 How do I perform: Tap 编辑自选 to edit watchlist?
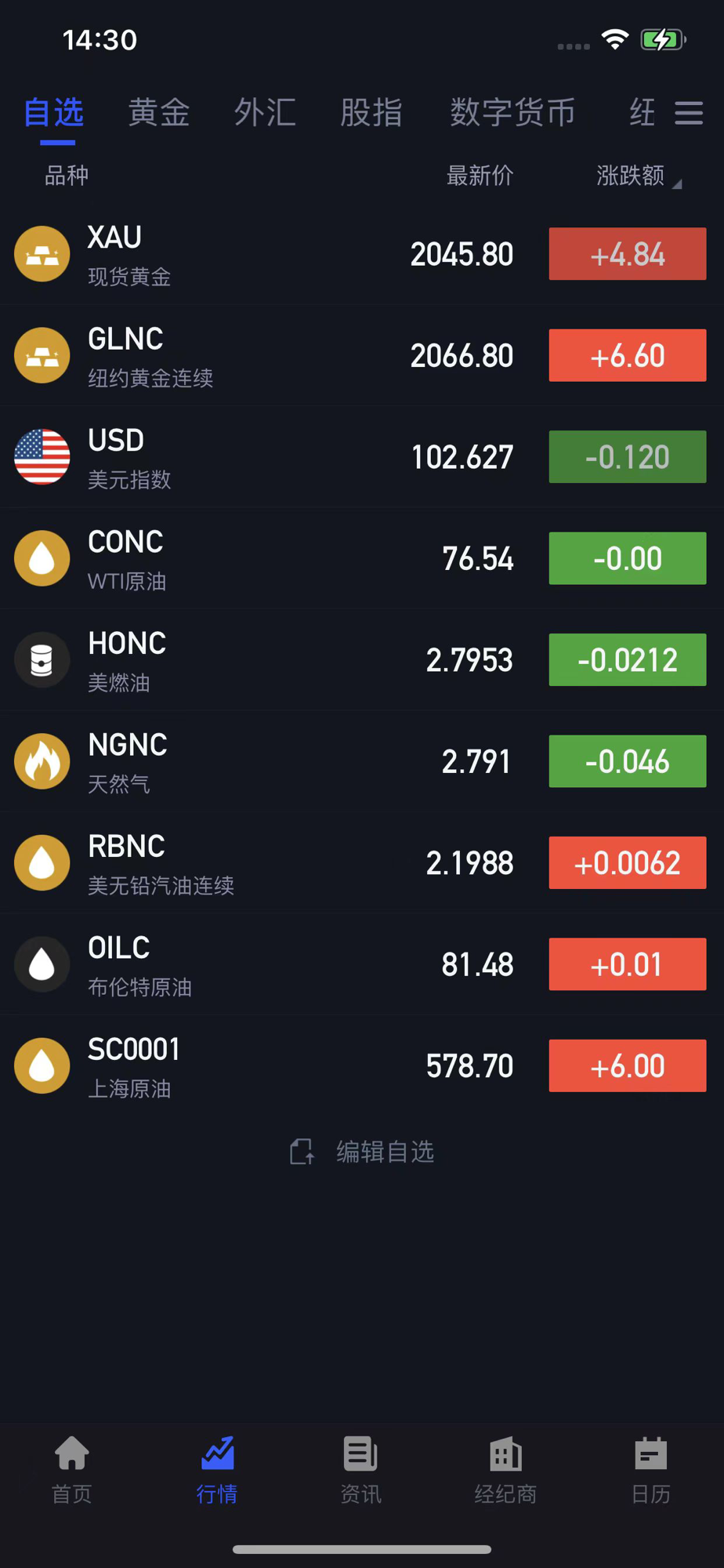tap(362, 1152)
